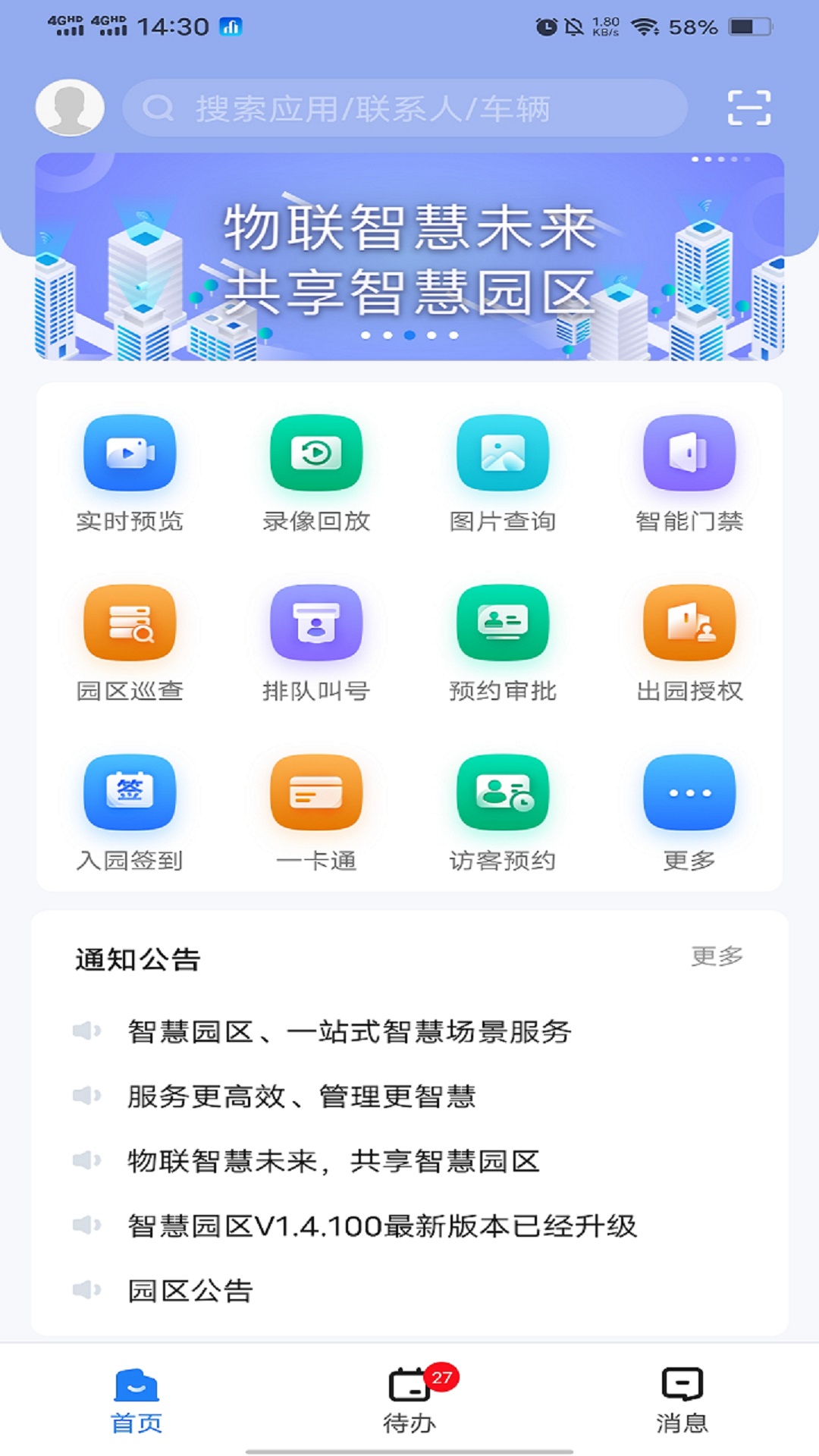Switch to the 待办 tab
The width and height of the screenshot is (819, 1456).
(410, 1400)
